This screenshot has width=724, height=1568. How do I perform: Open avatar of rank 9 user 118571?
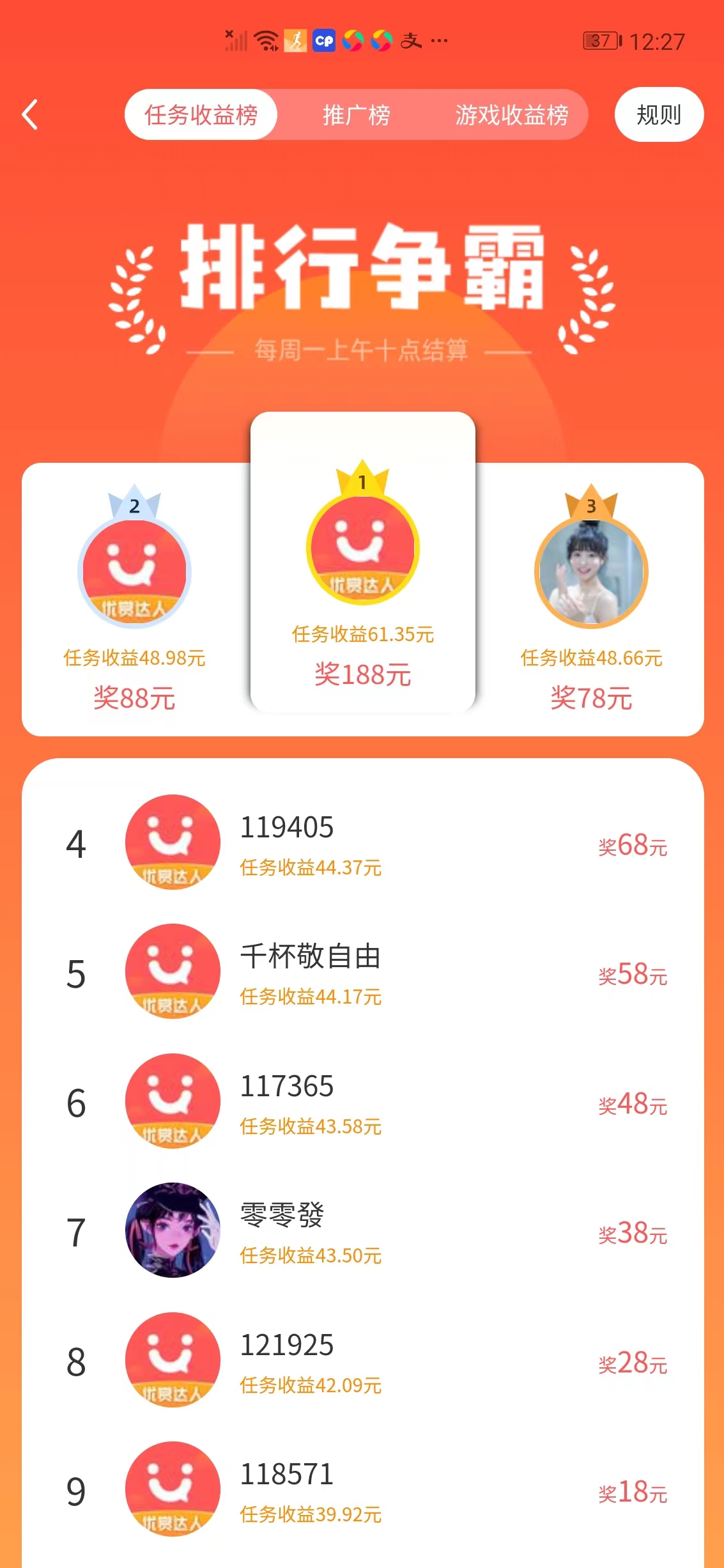(173, 1489)
